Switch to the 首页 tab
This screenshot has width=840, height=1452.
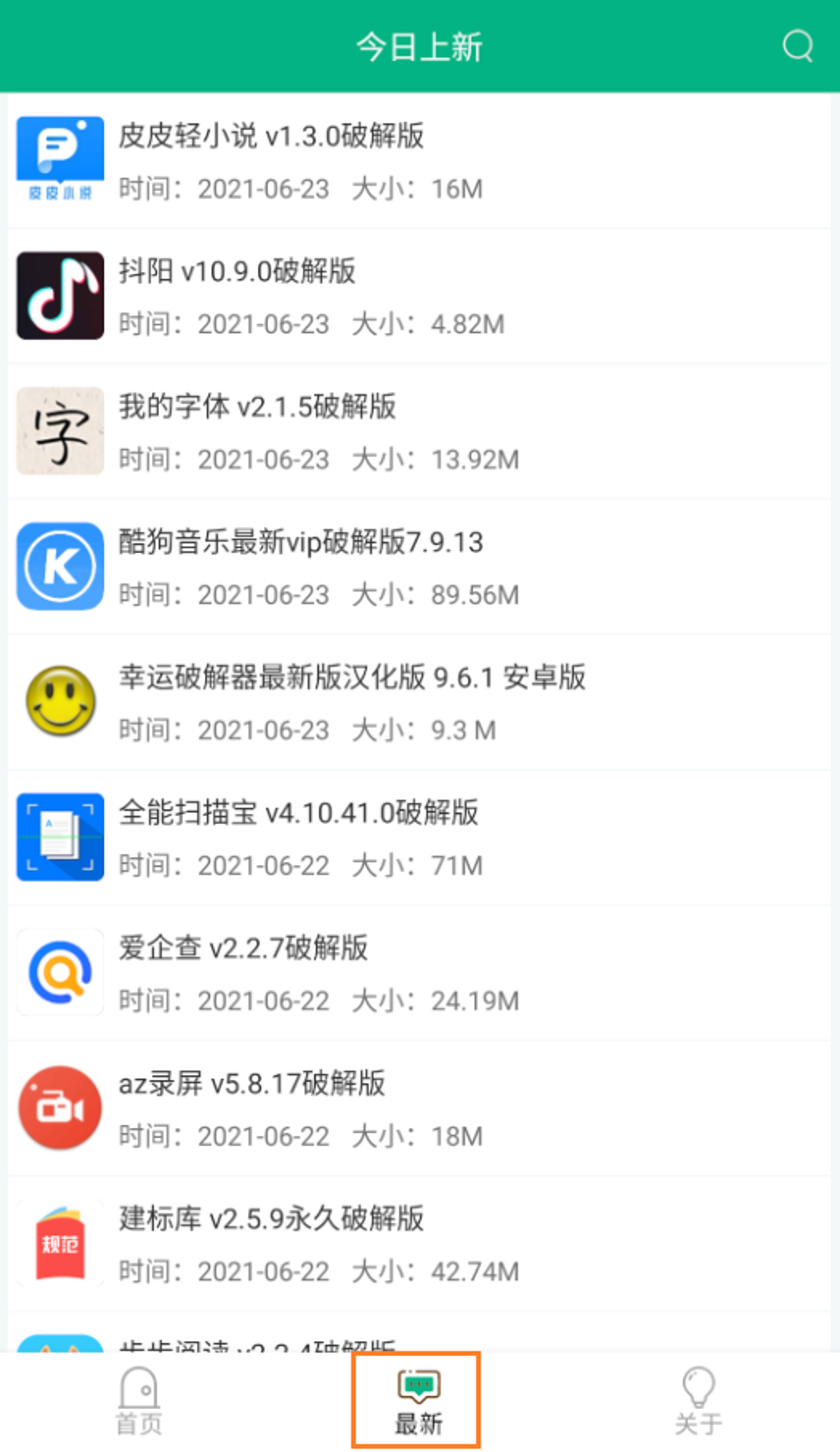click(x=139, y=1401)
